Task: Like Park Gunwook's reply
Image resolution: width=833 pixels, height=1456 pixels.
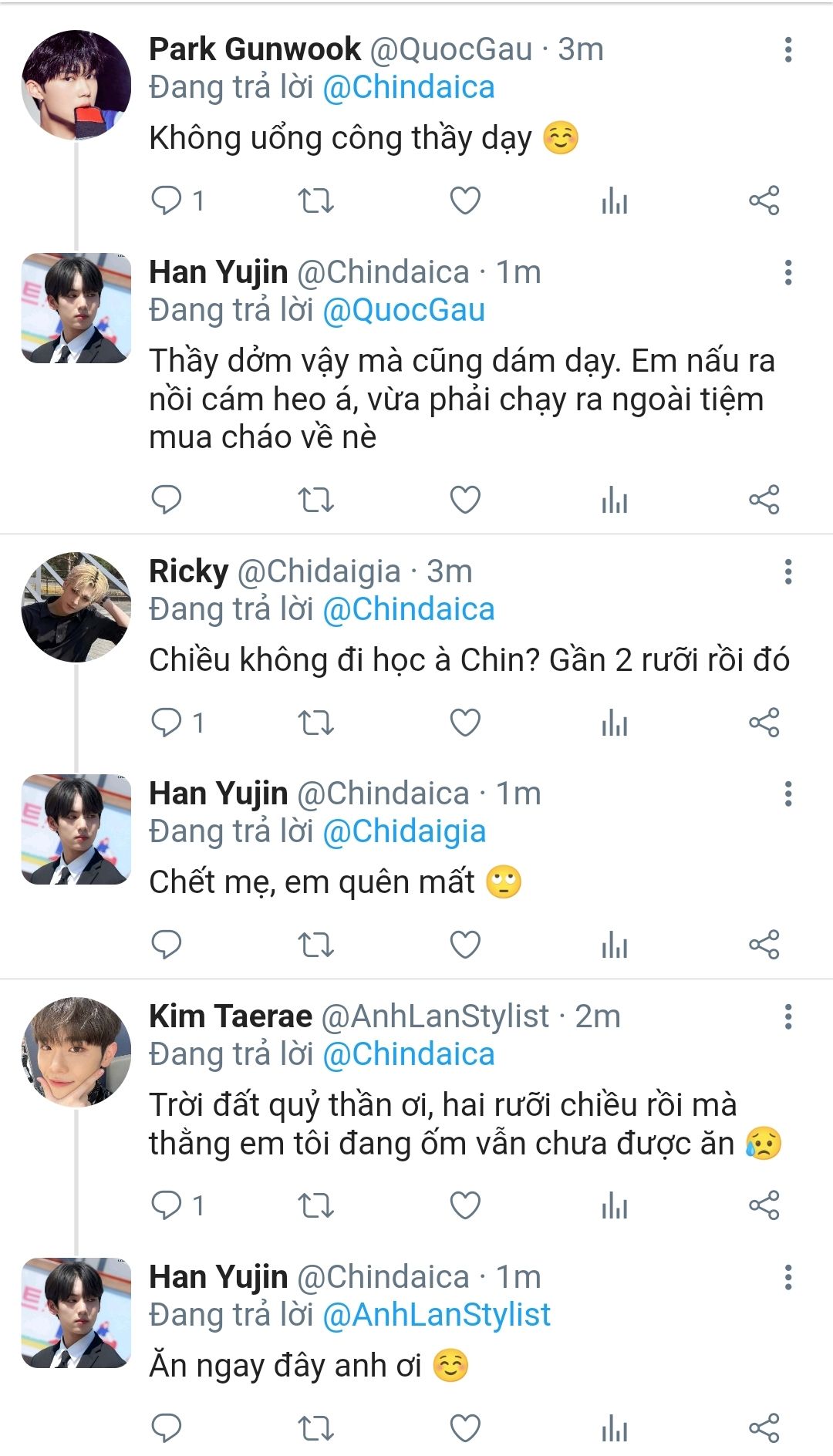Action: click(465, 201)
